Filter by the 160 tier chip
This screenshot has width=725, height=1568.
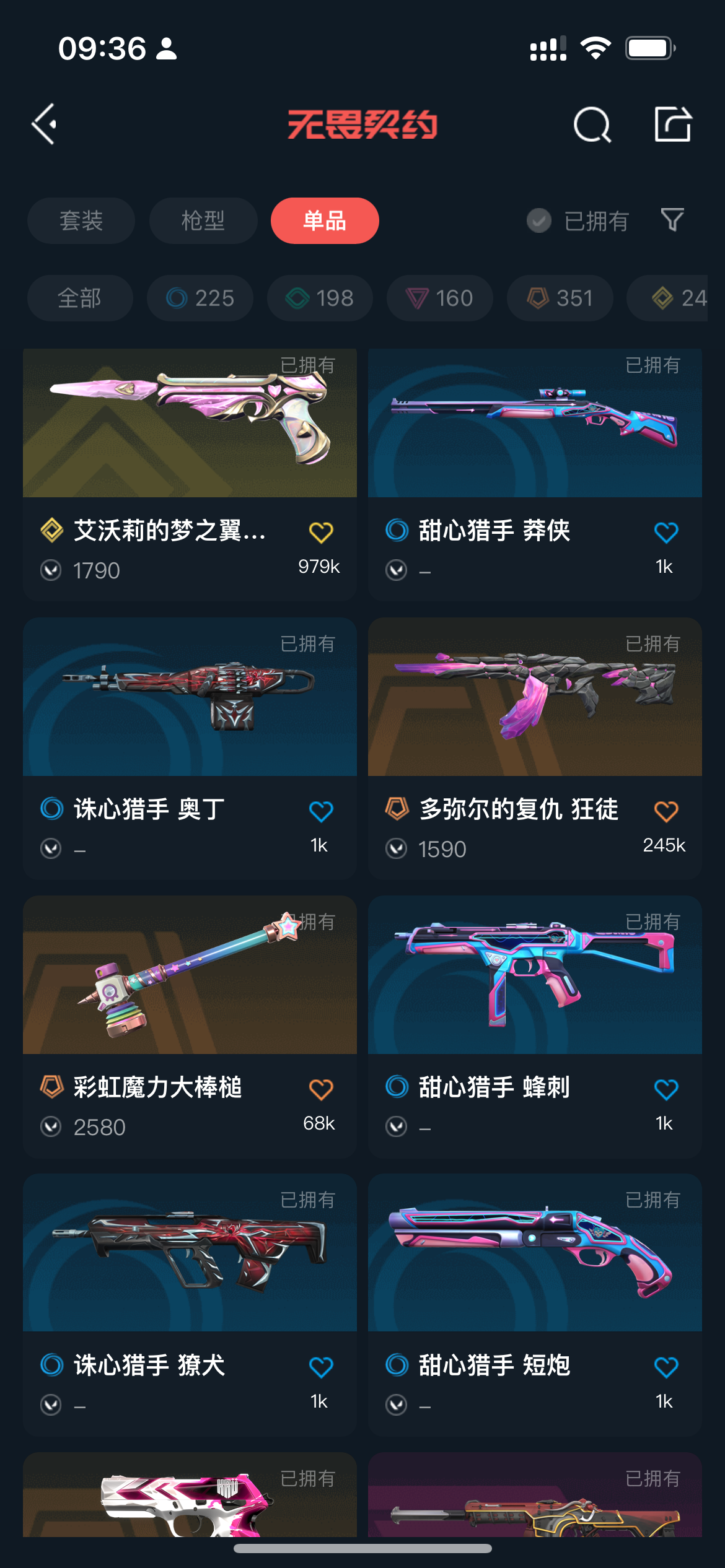click(440, 298)
